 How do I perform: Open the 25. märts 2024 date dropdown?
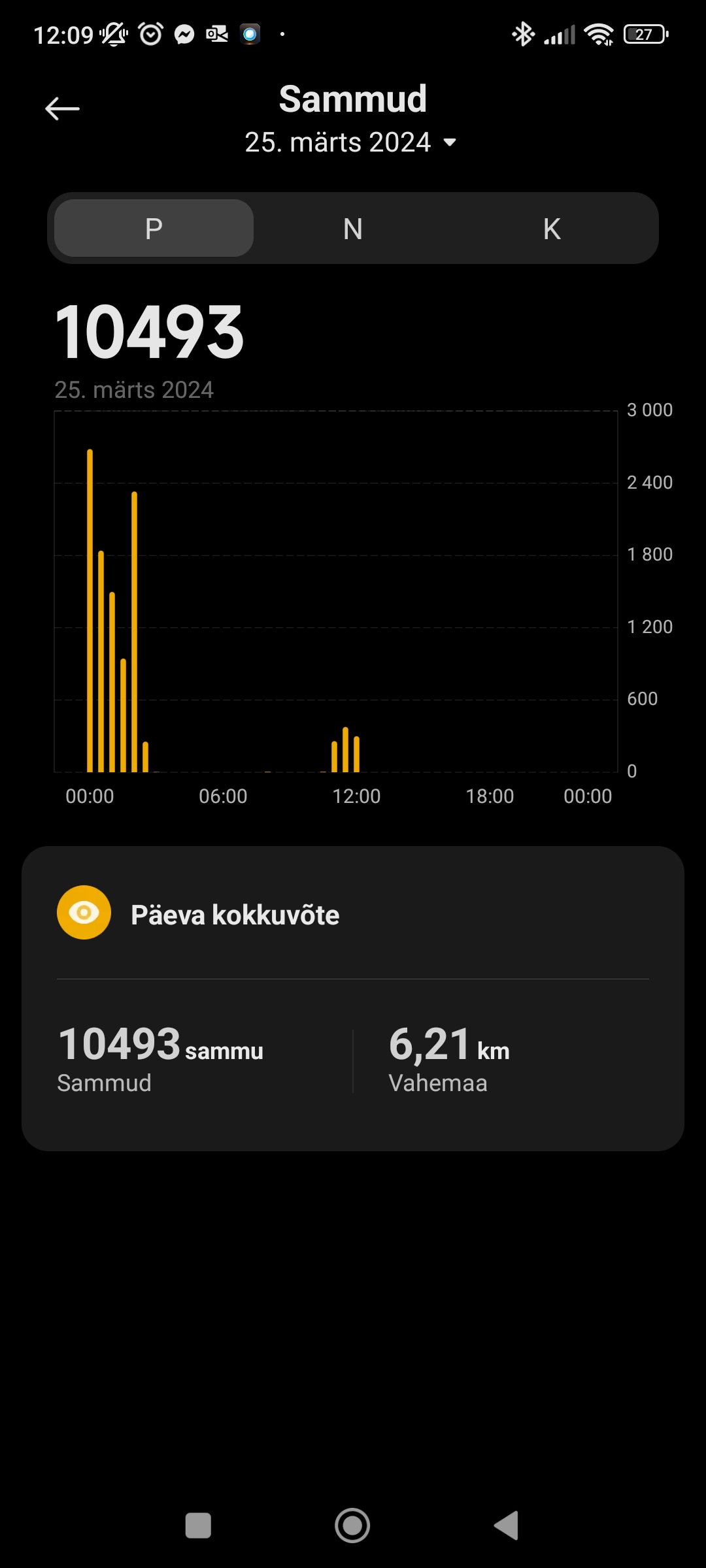[350, 142]
